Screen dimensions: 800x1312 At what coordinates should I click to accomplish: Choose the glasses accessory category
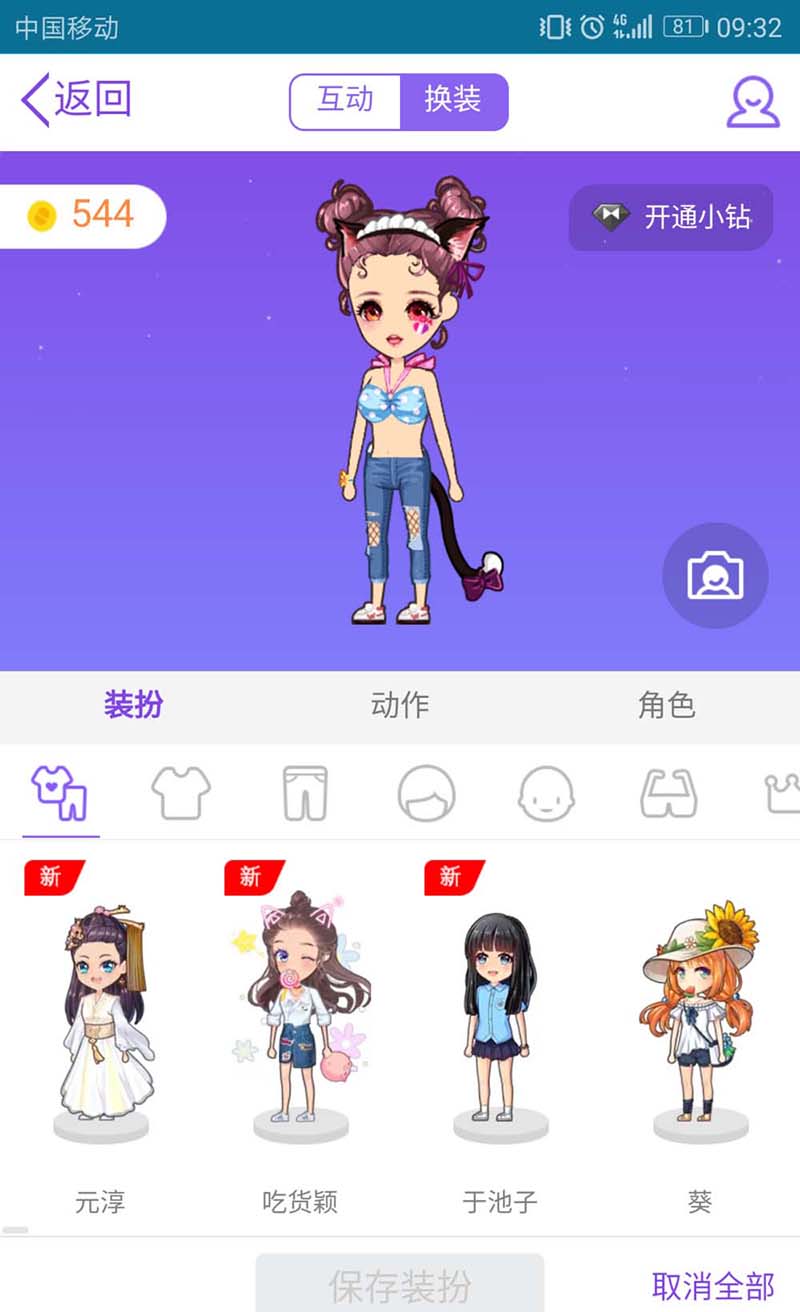669,794
